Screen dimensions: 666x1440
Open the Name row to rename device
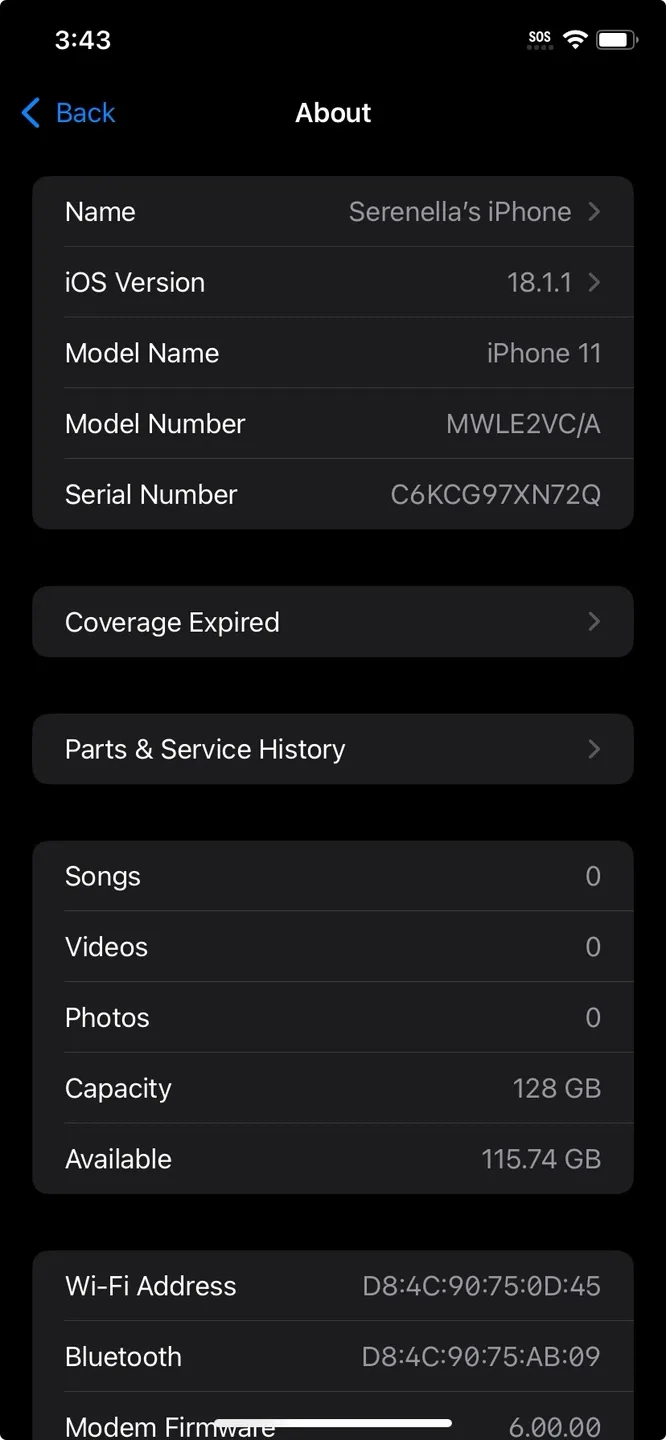pyautogui.click(x=333, y=212)
